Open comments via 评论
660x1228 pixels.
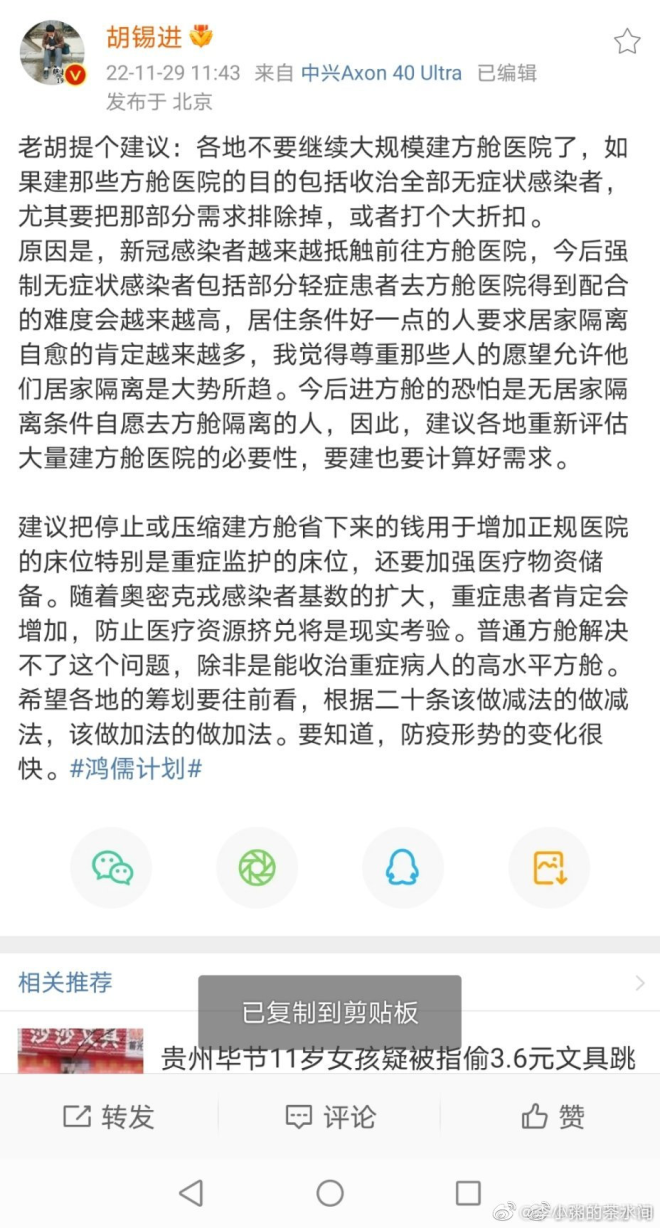(330, 1116)
